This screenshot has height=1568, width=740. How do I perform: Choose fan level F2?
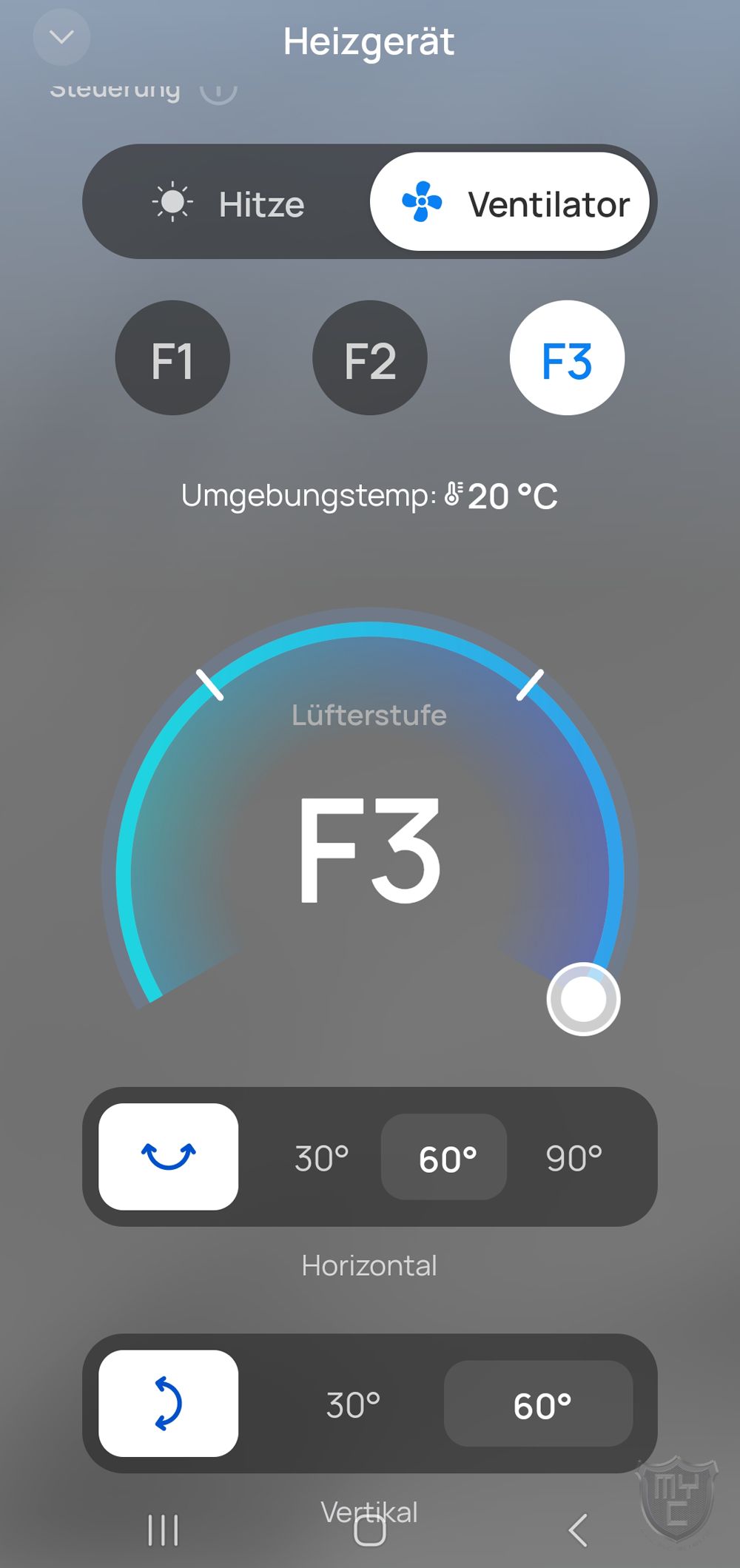(x=370, y=358)
